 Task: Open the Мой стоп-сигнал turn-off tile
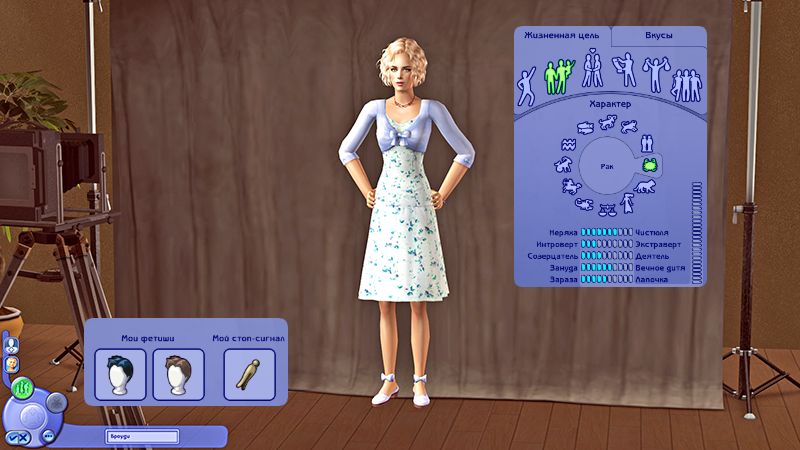point(249,375)
